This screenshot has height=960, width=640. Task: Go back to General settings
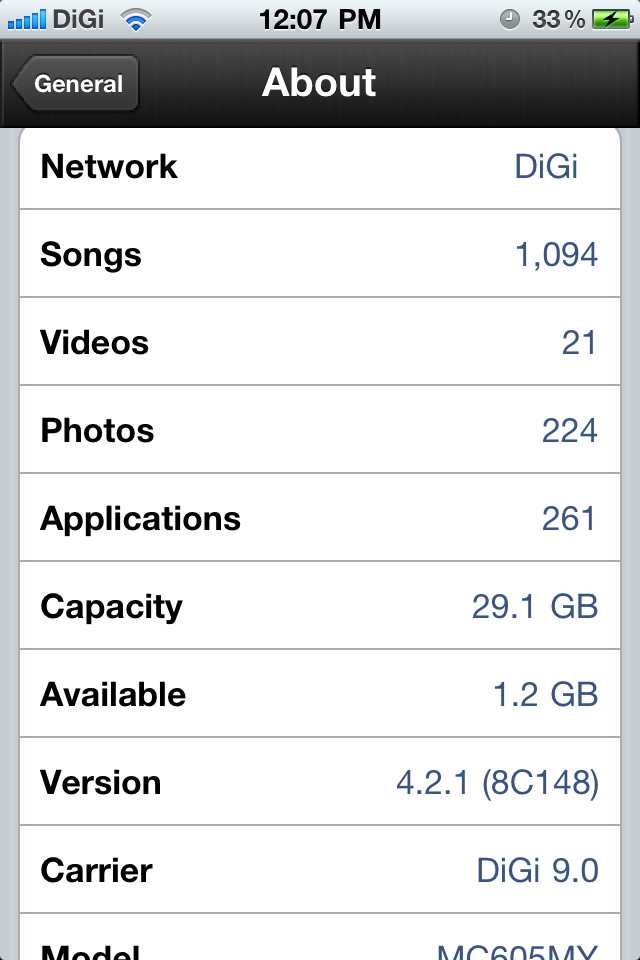[77, 84]
